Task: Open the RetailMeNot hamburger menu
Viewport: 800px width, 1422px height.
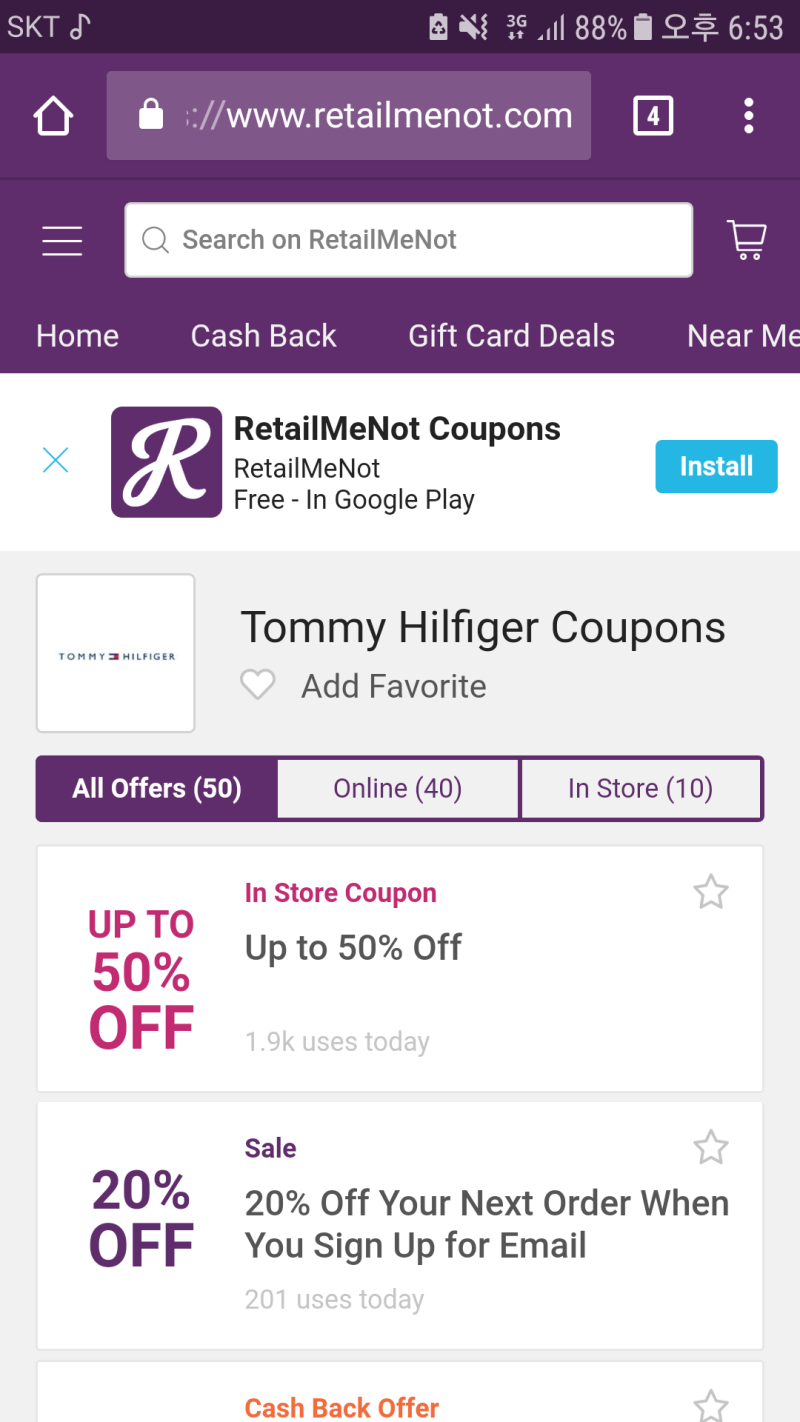Action: click(62, 241)
